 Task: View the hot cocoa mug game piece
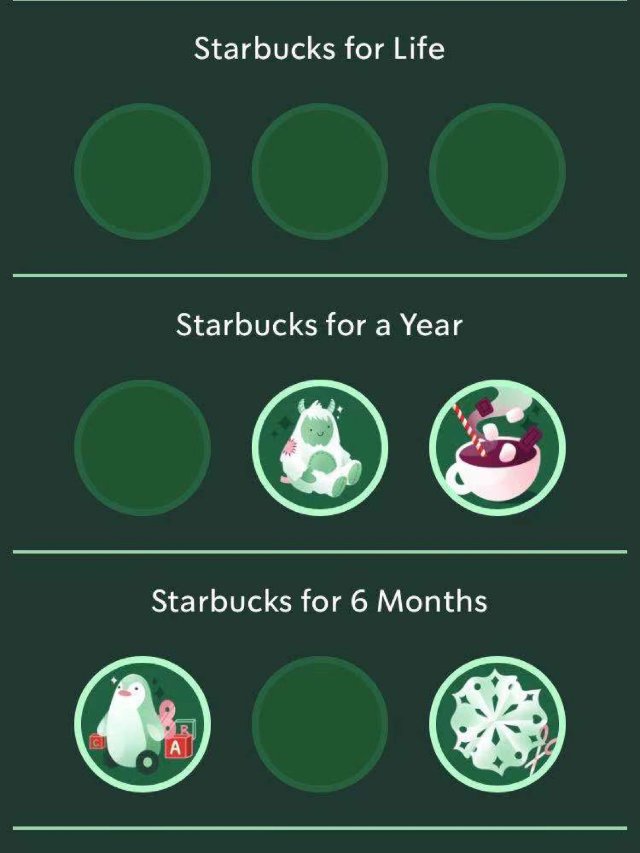[x=497, y=447]
